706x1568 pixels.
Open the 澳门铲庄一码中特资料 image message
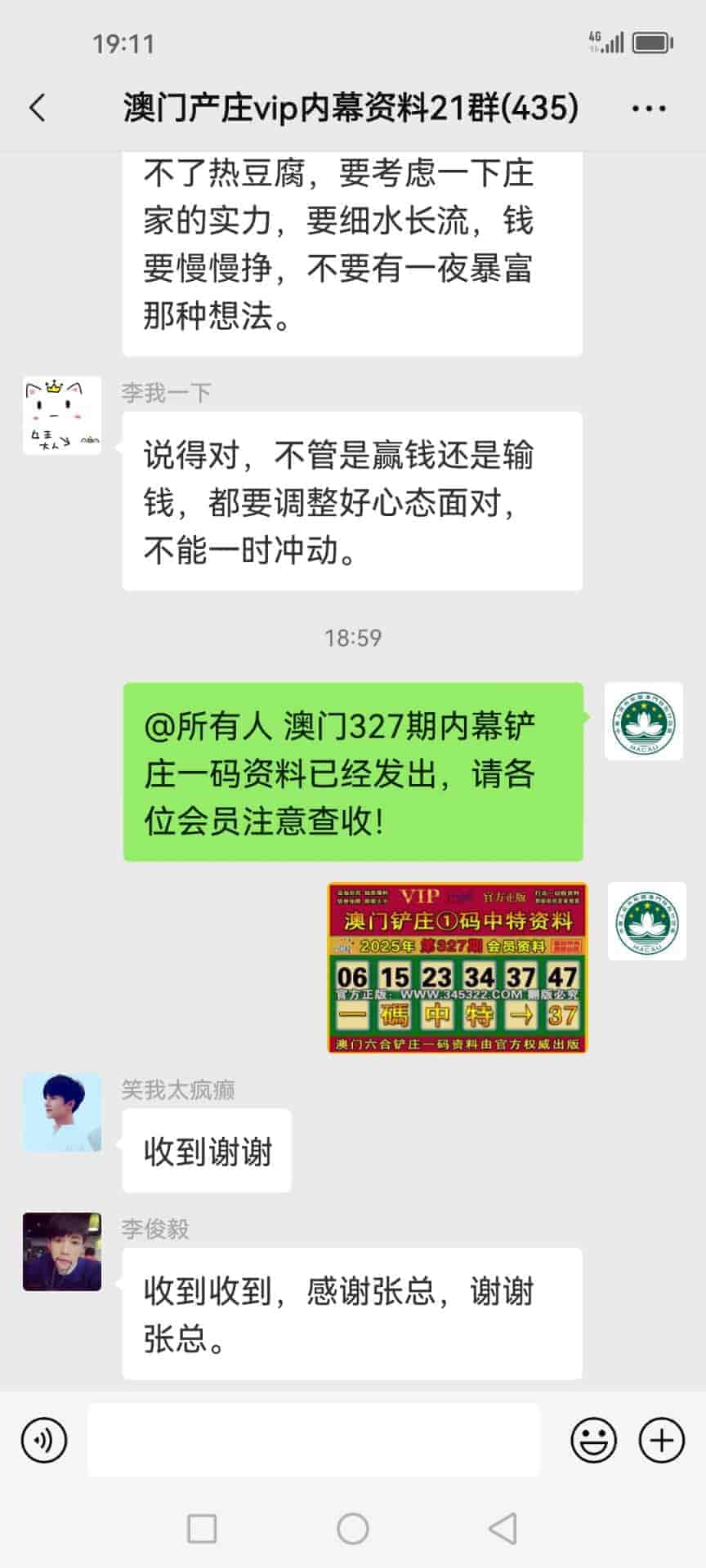(x=457, y=968)
